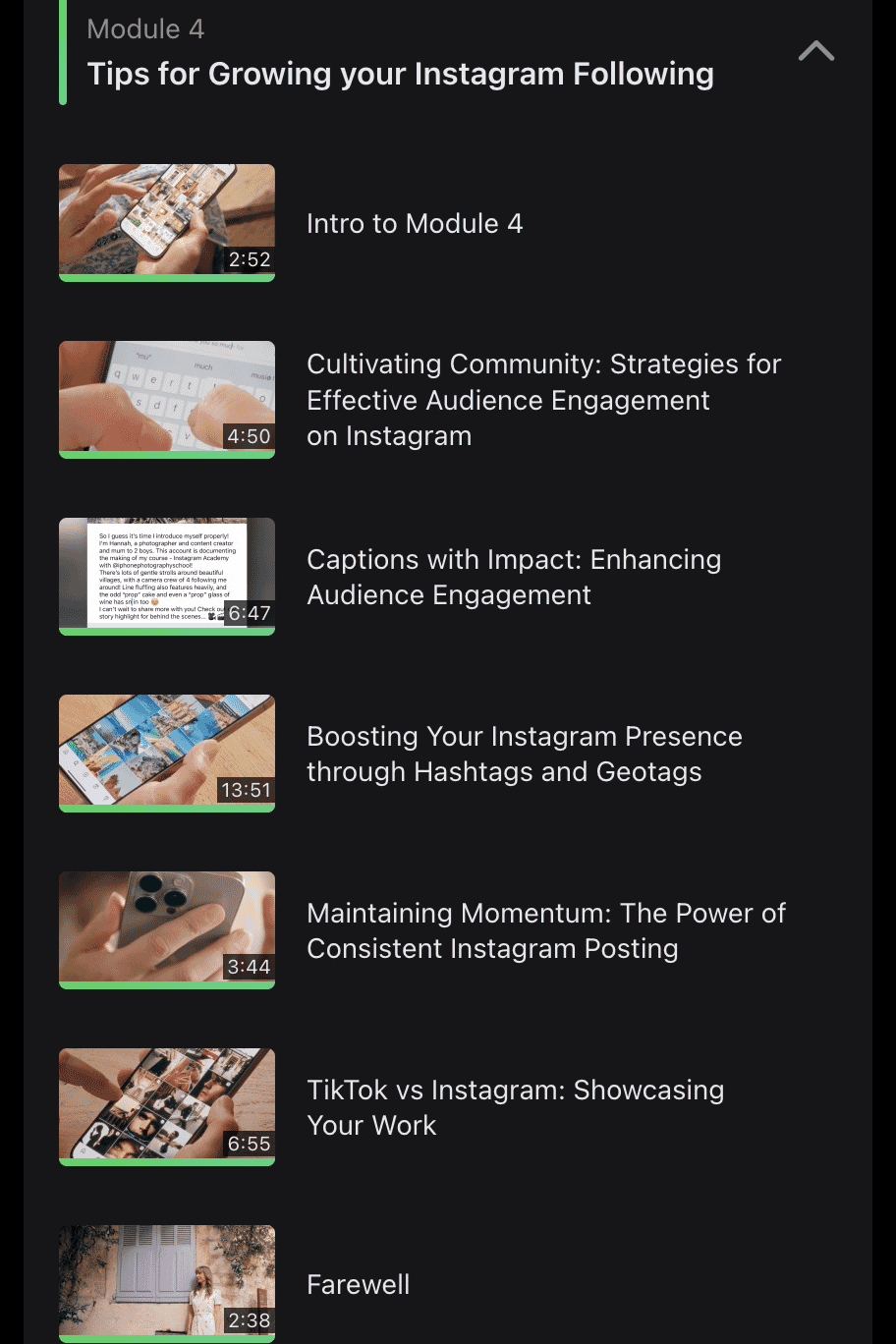This screenshot has width=896, height=1344.
Task: Select the Module 4 heading
Action: [x=145, y=29]
